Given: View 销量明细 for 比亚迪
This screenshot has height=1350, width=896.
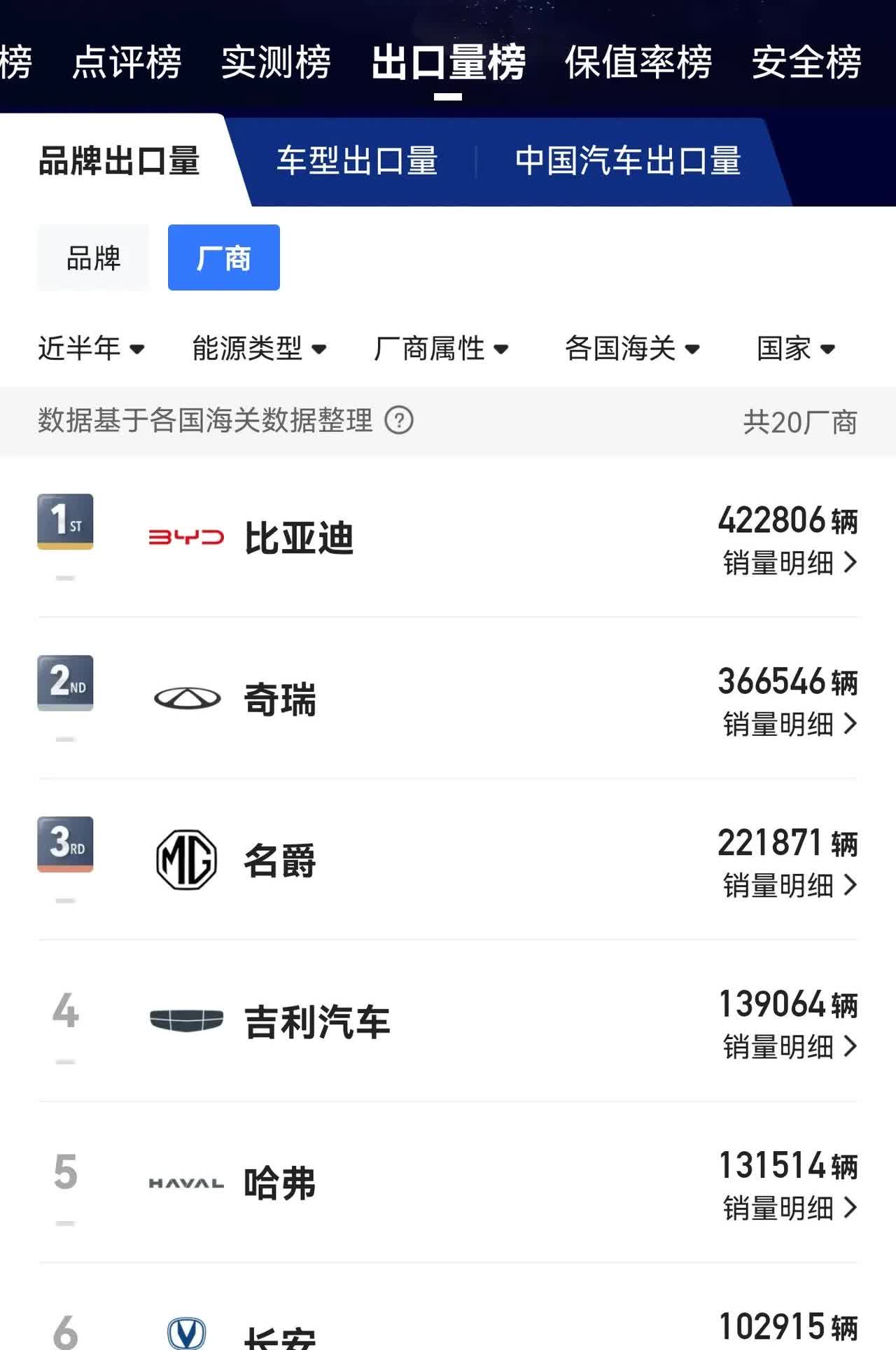Looking at the screenshot, I should 790,562.
